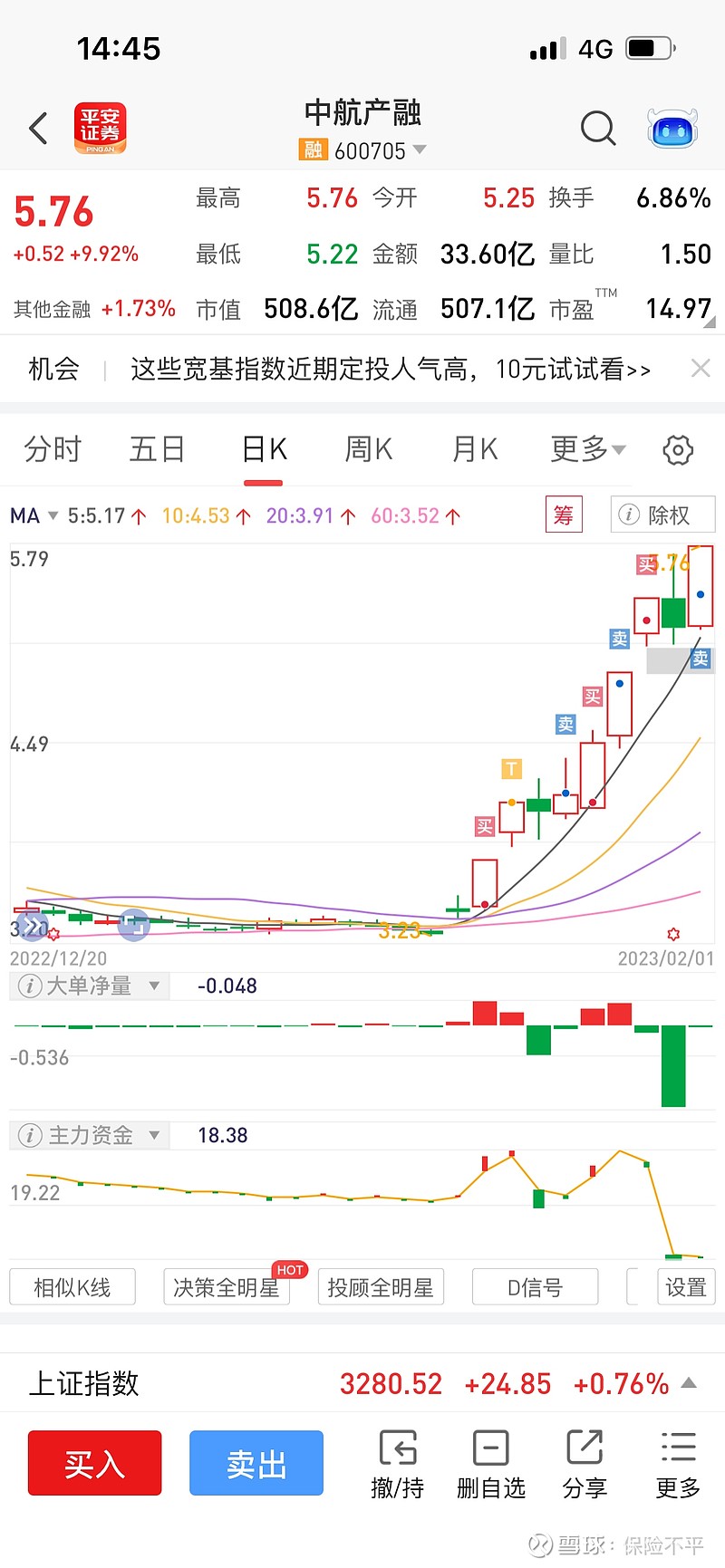Open the 宽基指数 promotion link
The image size is (725, 1568).
(391, 369)
